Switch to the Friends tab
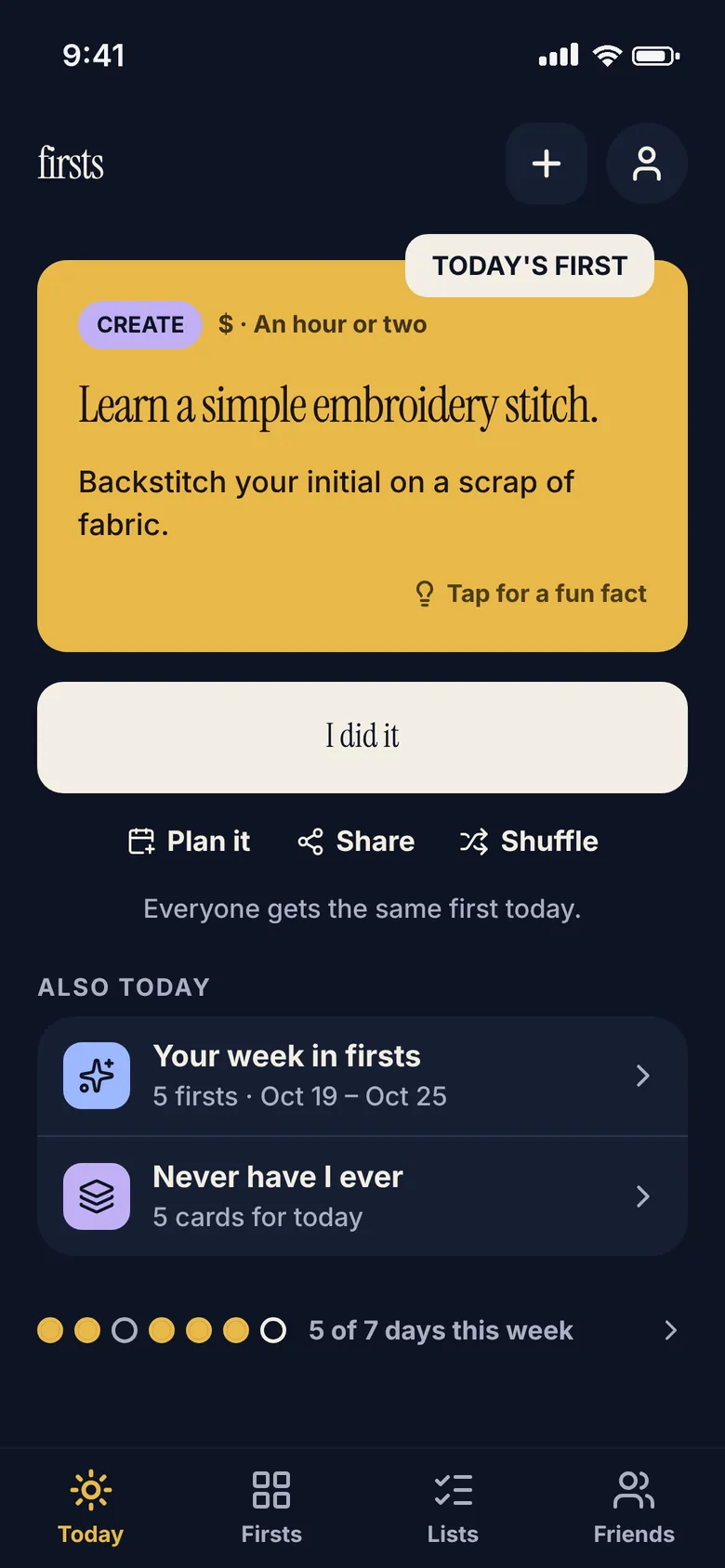725x1568 pixels. 634,1509
